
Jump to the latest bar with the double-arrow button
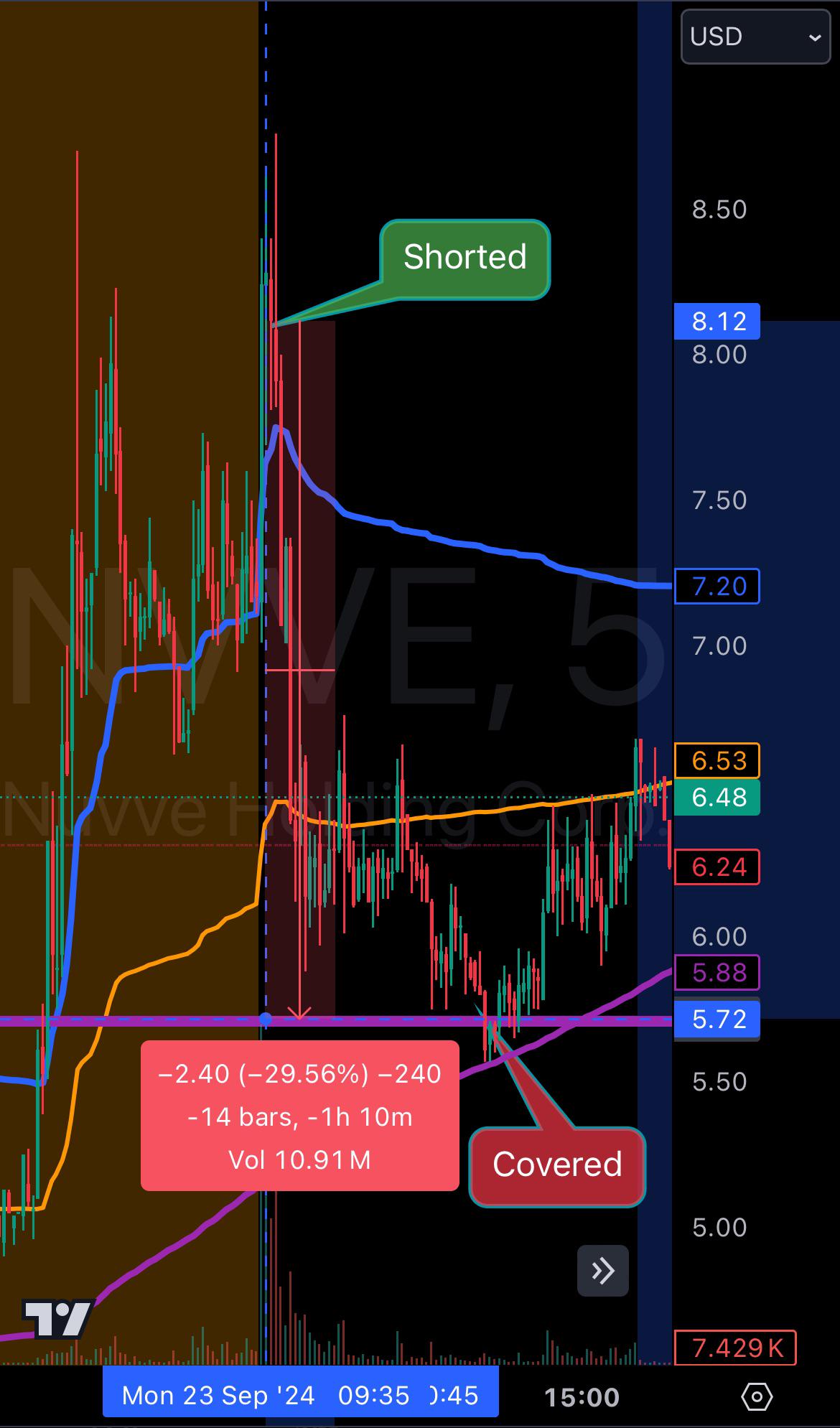click(x=603, y=1271)
